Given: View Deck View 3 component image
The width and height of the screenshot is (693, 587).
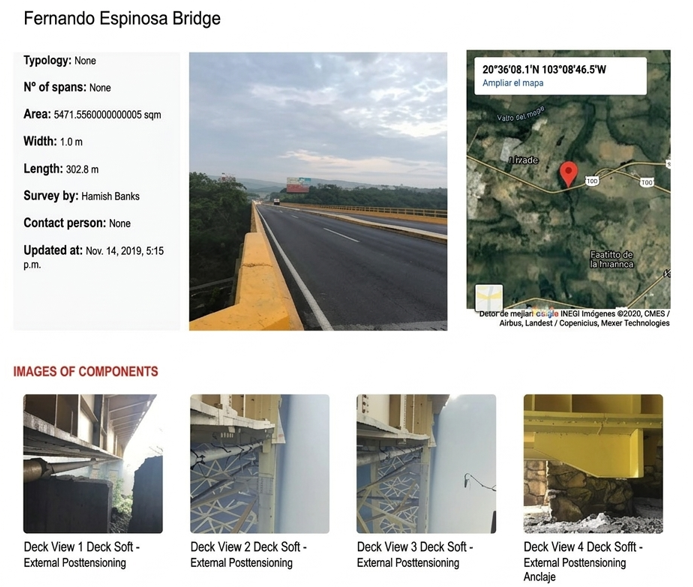Looking at the screenshot, I should [x=426, y=463].
